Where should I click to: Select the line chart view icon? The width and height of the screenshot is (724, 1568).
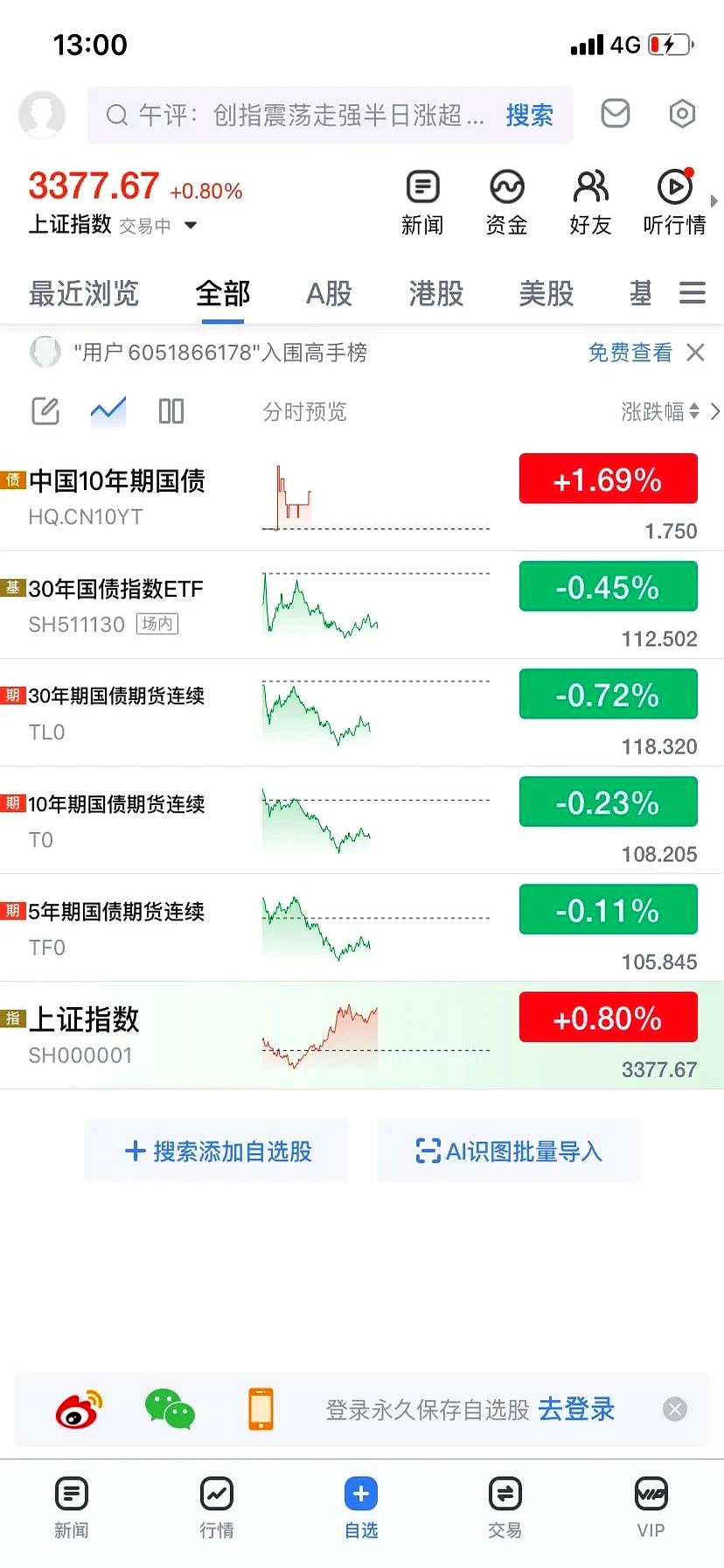108,410
